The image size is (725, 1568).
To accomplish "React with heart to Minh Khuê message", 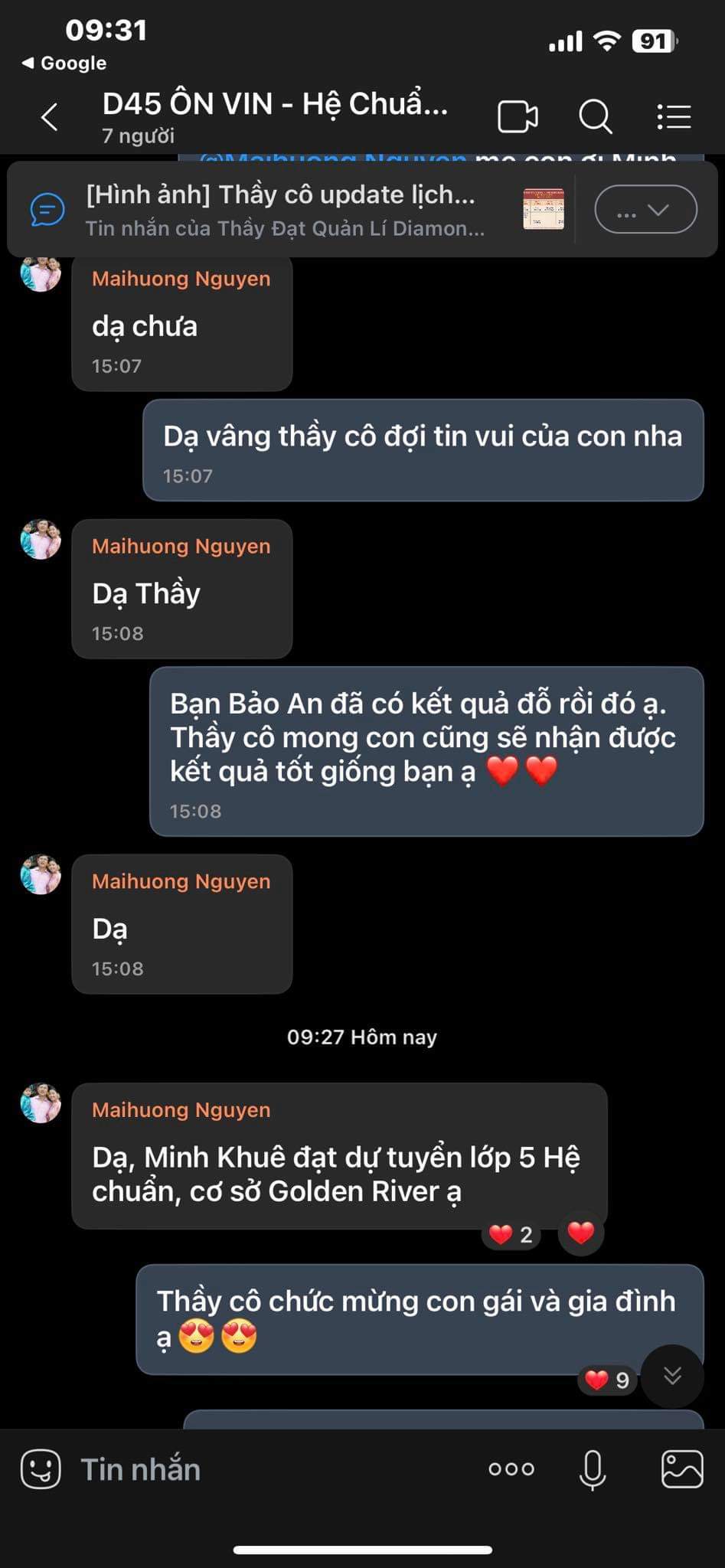I will 581,1233.
